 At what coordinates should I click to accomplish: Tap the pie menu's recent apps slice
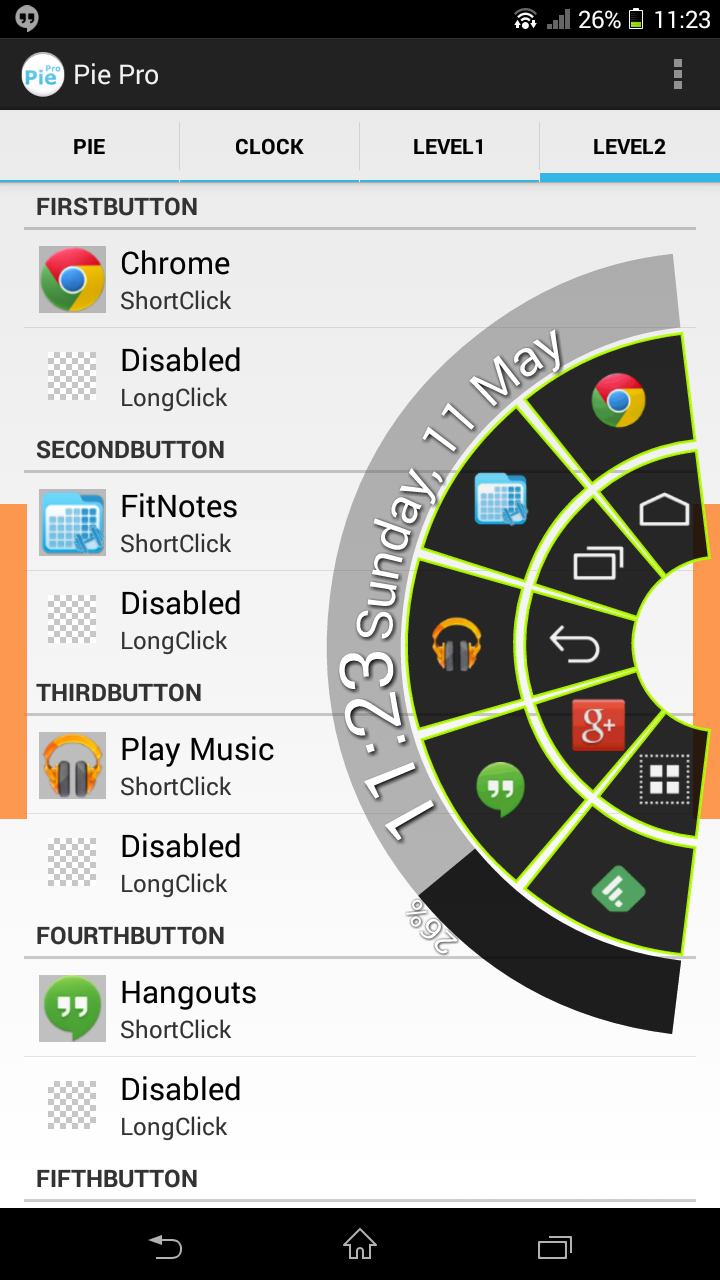598,563
